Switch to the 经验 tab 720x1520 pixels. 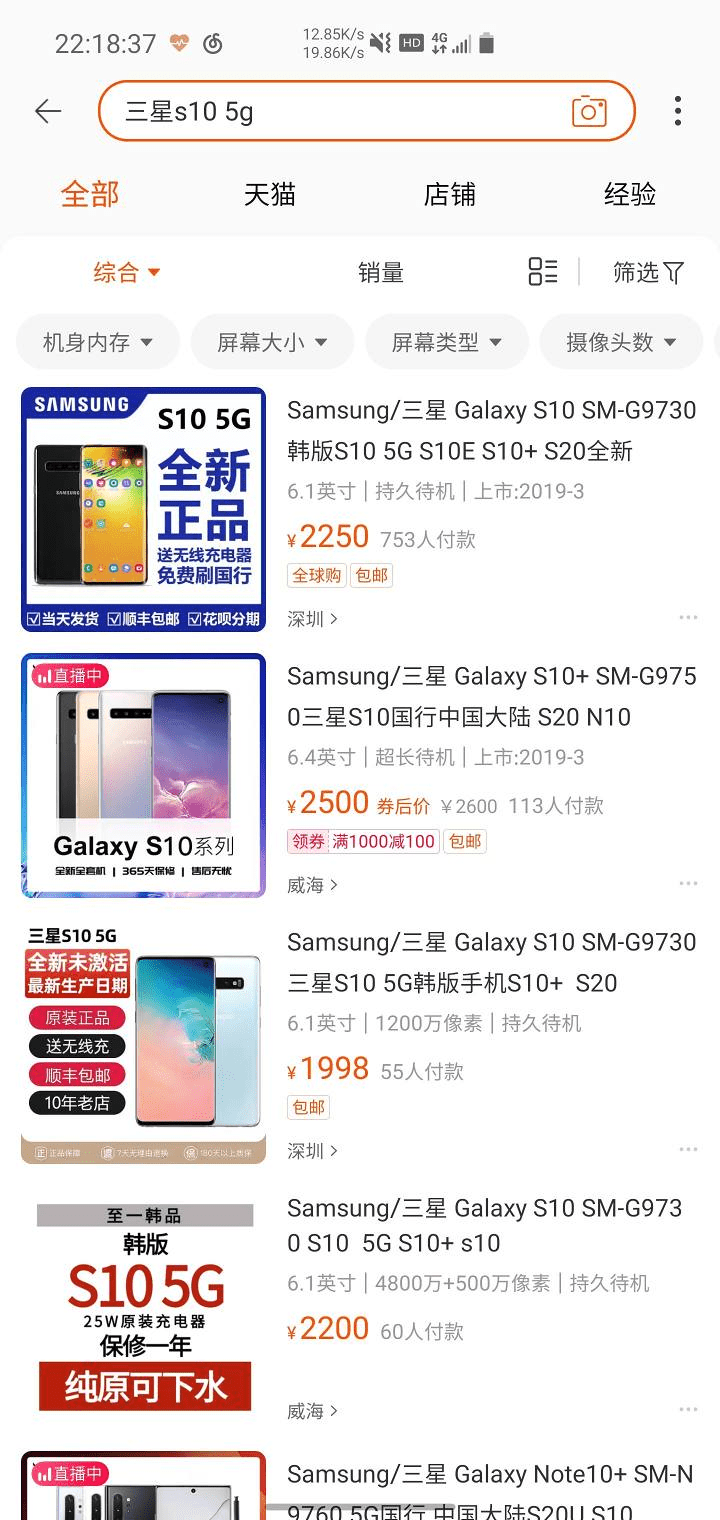[x=630, y=194]
